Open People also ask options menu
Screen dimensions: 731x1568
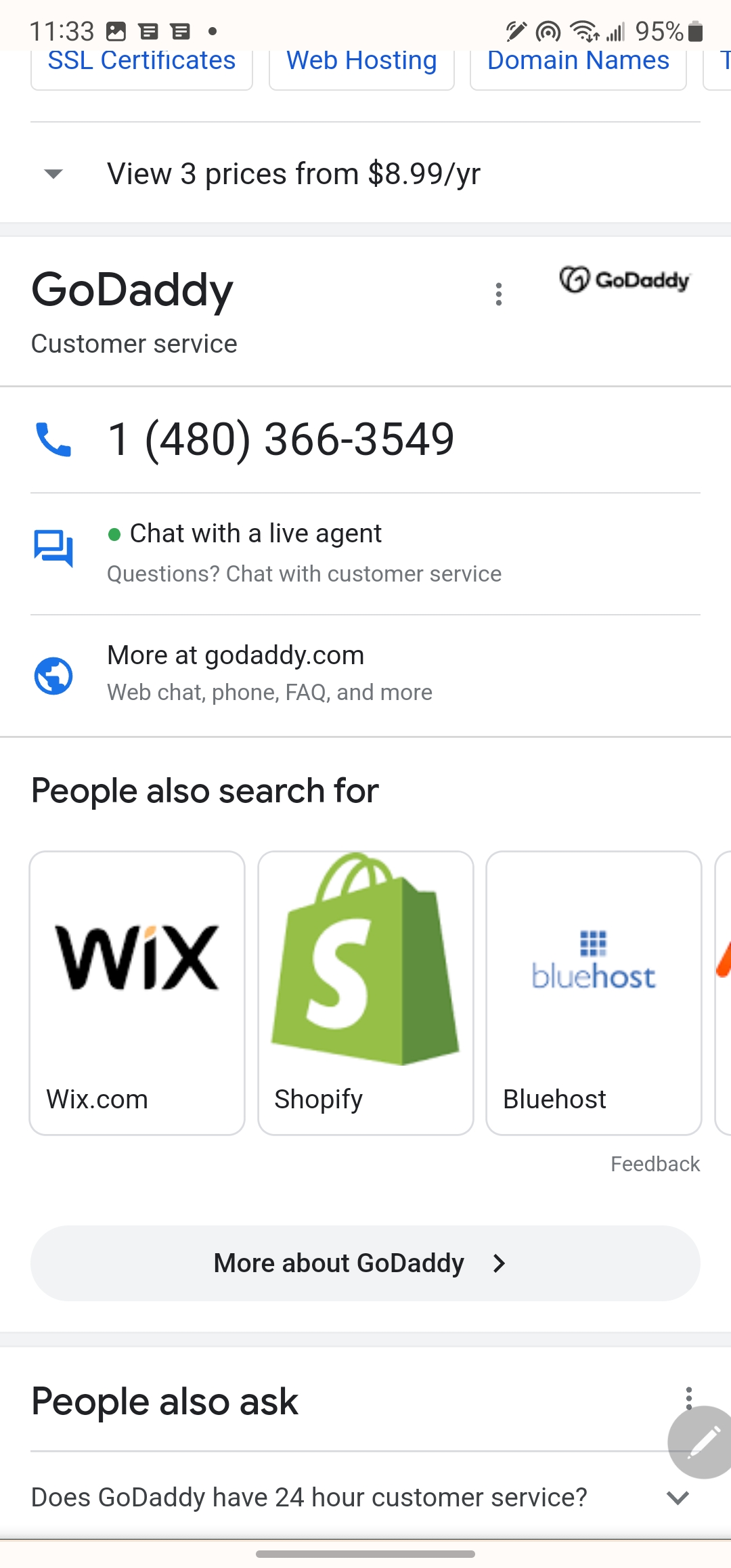[x=688, y=1397]
